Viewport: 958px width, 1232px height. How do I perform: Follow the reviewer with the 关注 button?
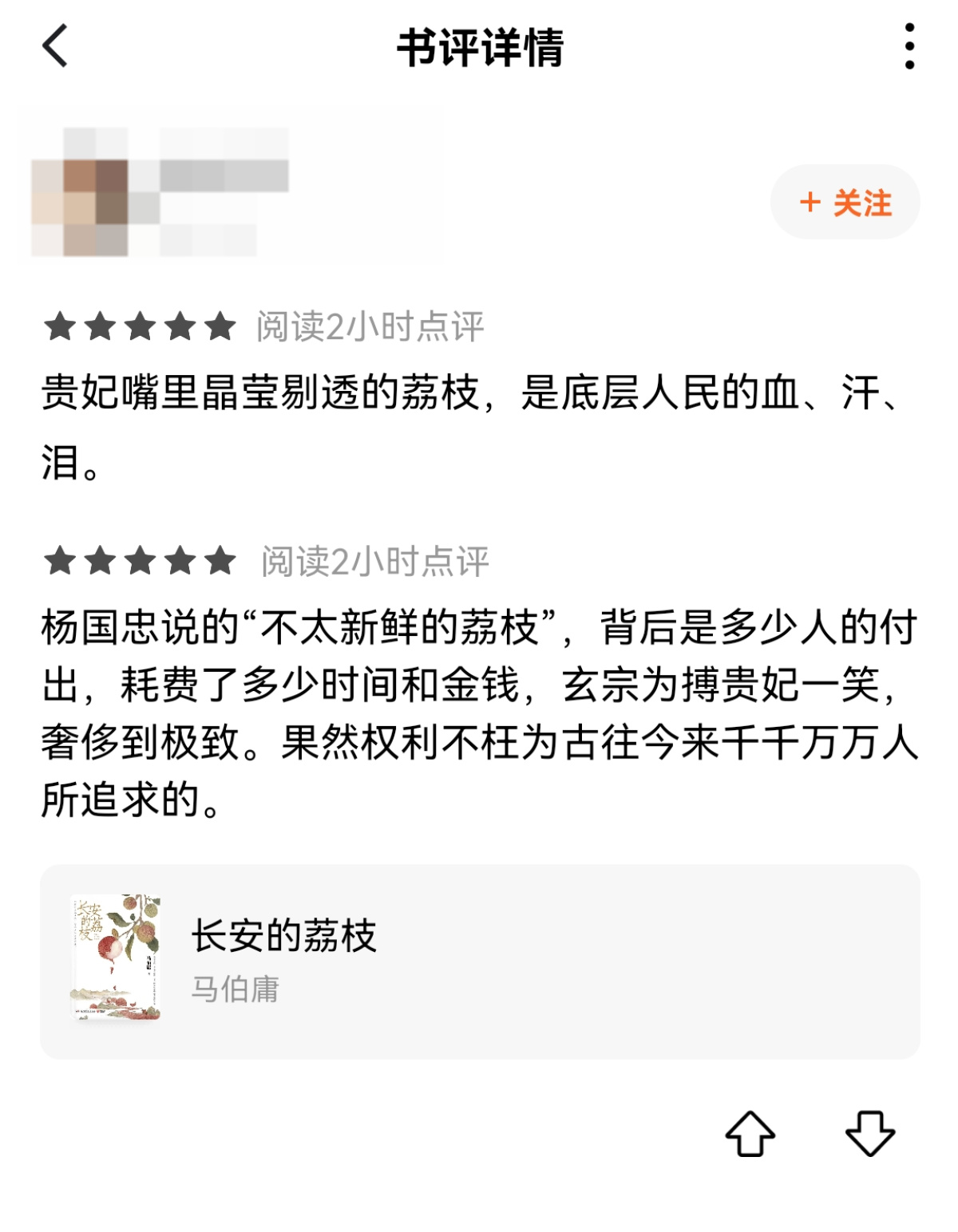845,203
